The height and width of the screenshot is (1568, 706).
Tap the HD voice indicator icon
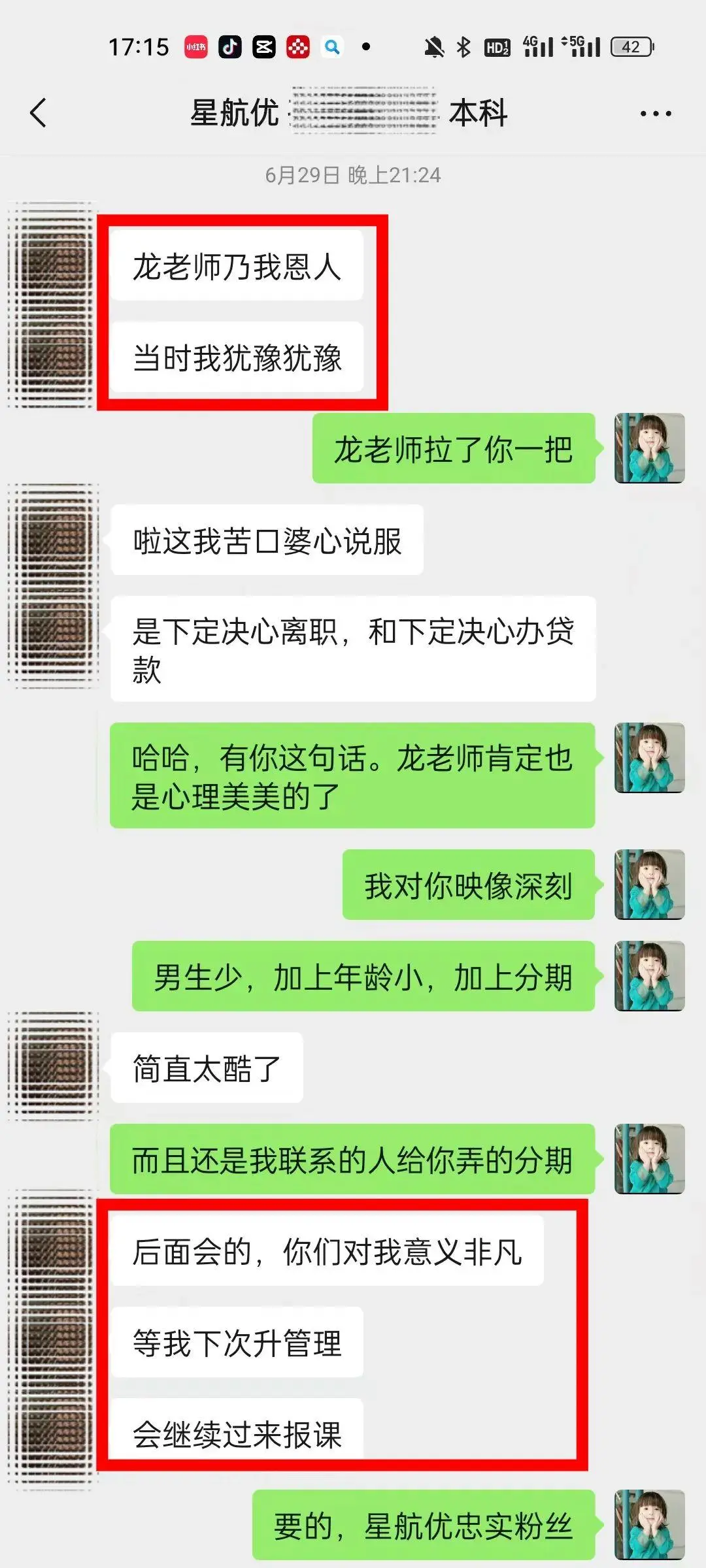497,47
